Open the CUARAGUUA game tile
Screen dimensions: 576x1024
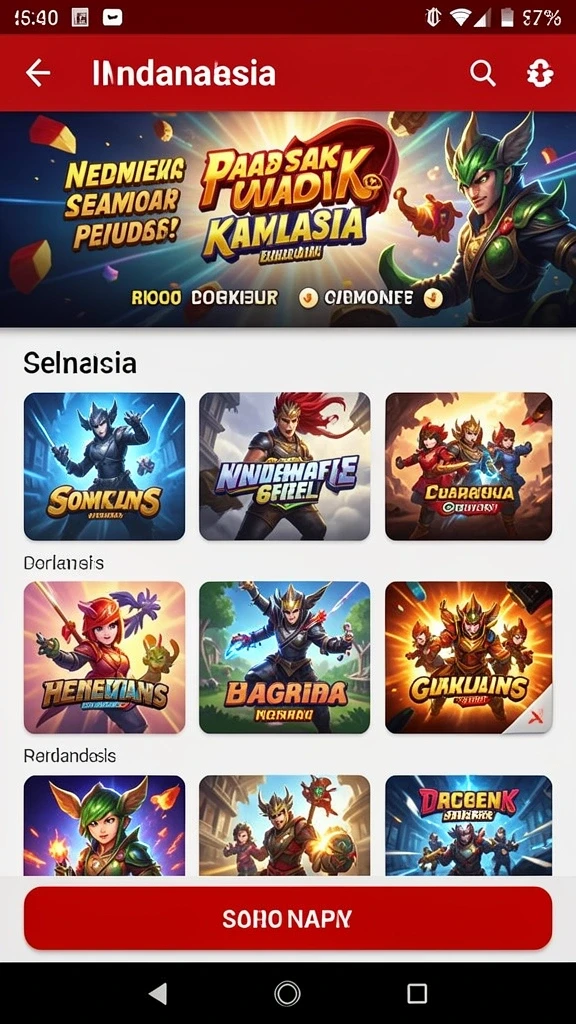(x=469, y=466)
